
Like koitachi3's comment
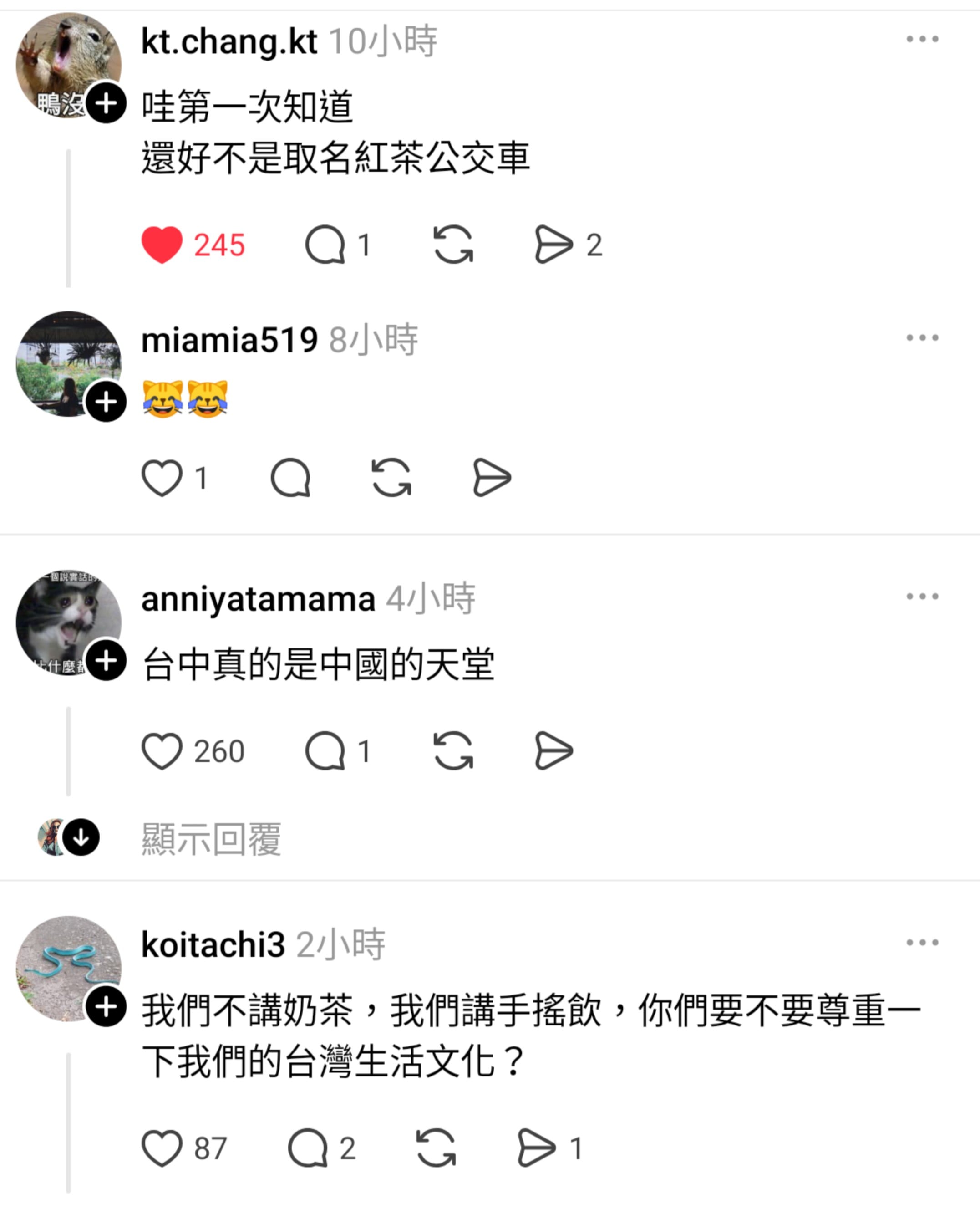(162, 1148)
